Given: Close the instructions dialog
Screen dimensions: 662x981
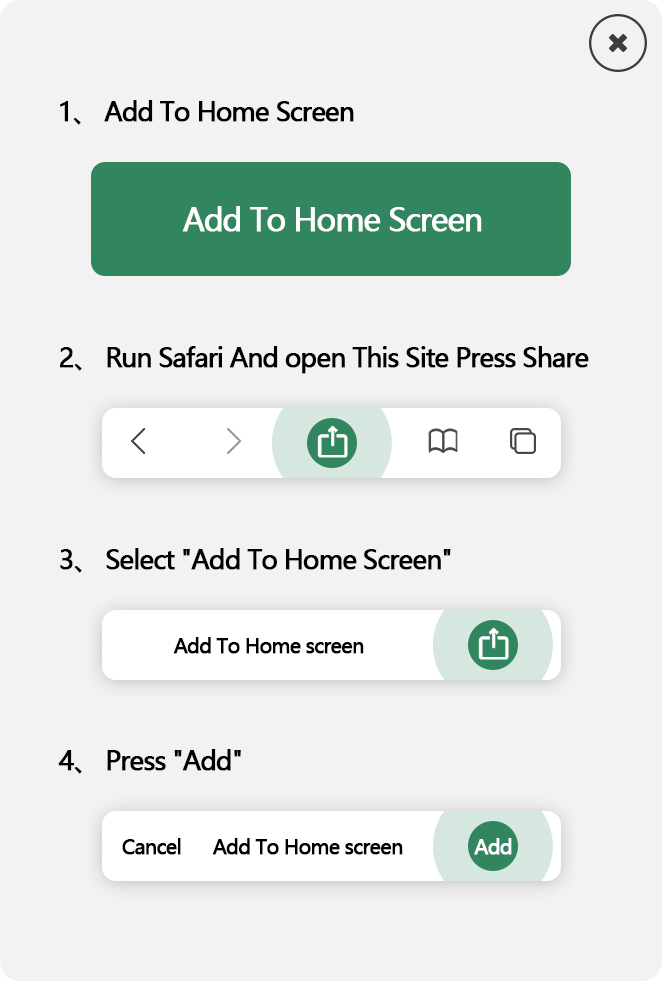Looking at the screenshot, I should click(x=618, y=43).
